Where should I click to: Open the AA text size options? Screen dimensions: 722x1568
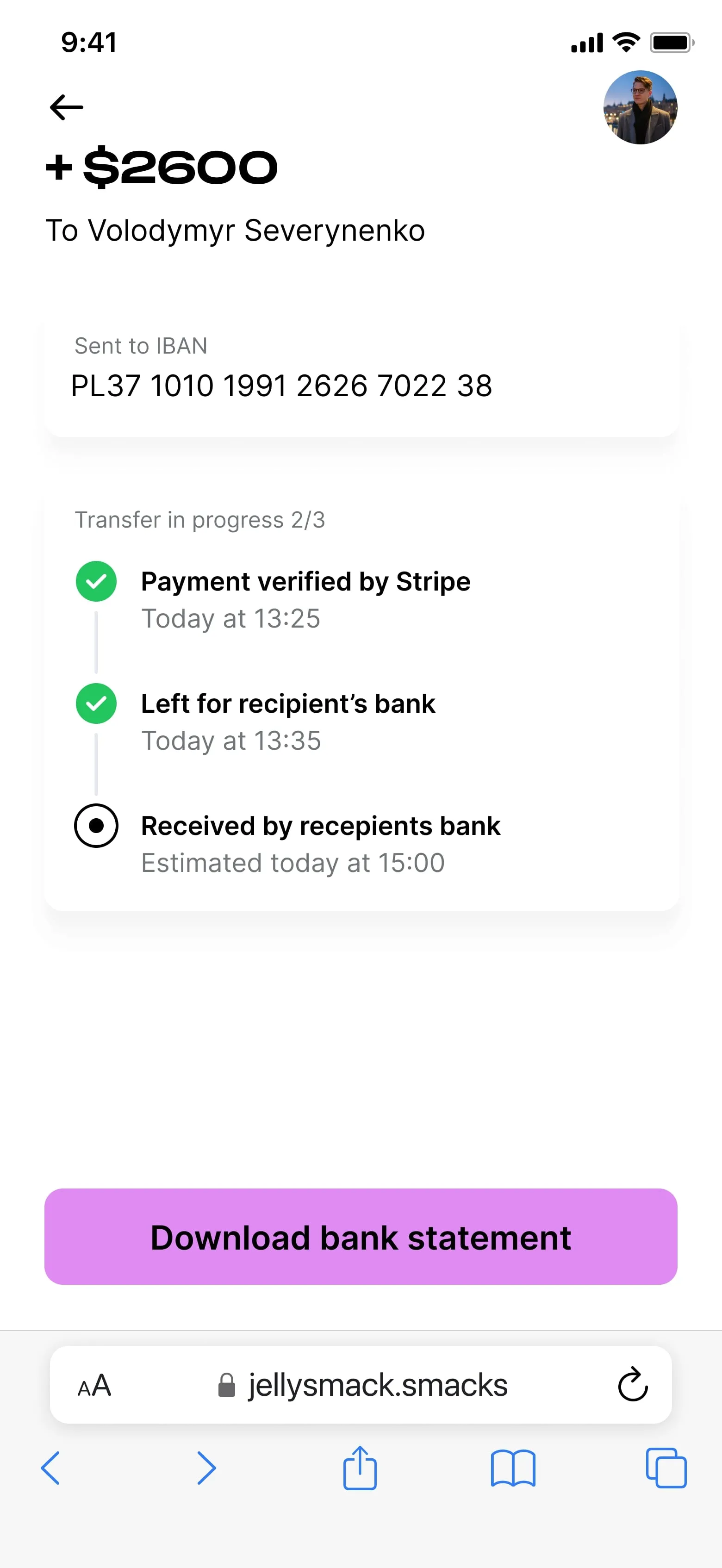[94, 1385]
